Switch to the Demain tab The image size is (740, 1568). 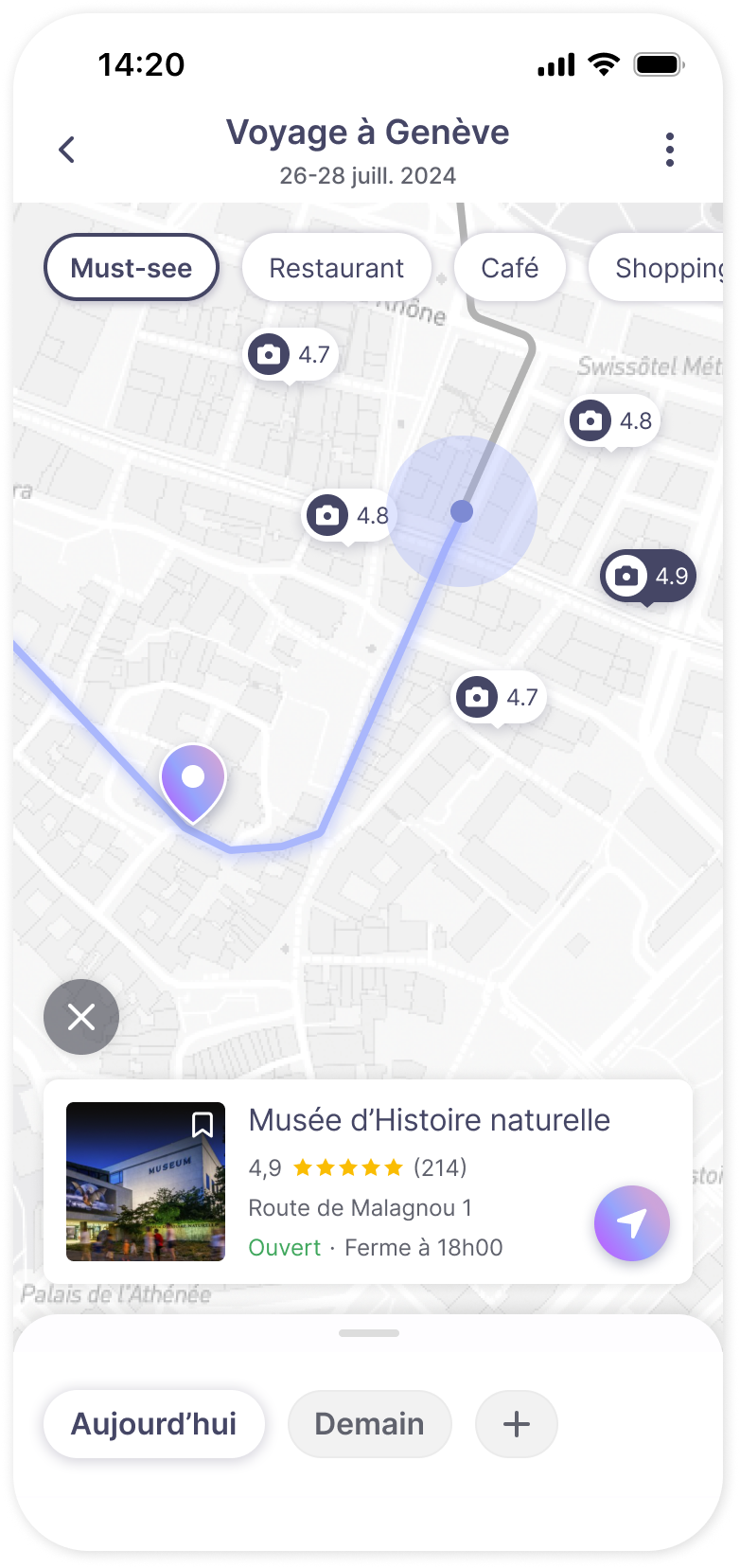[369, 1423]
